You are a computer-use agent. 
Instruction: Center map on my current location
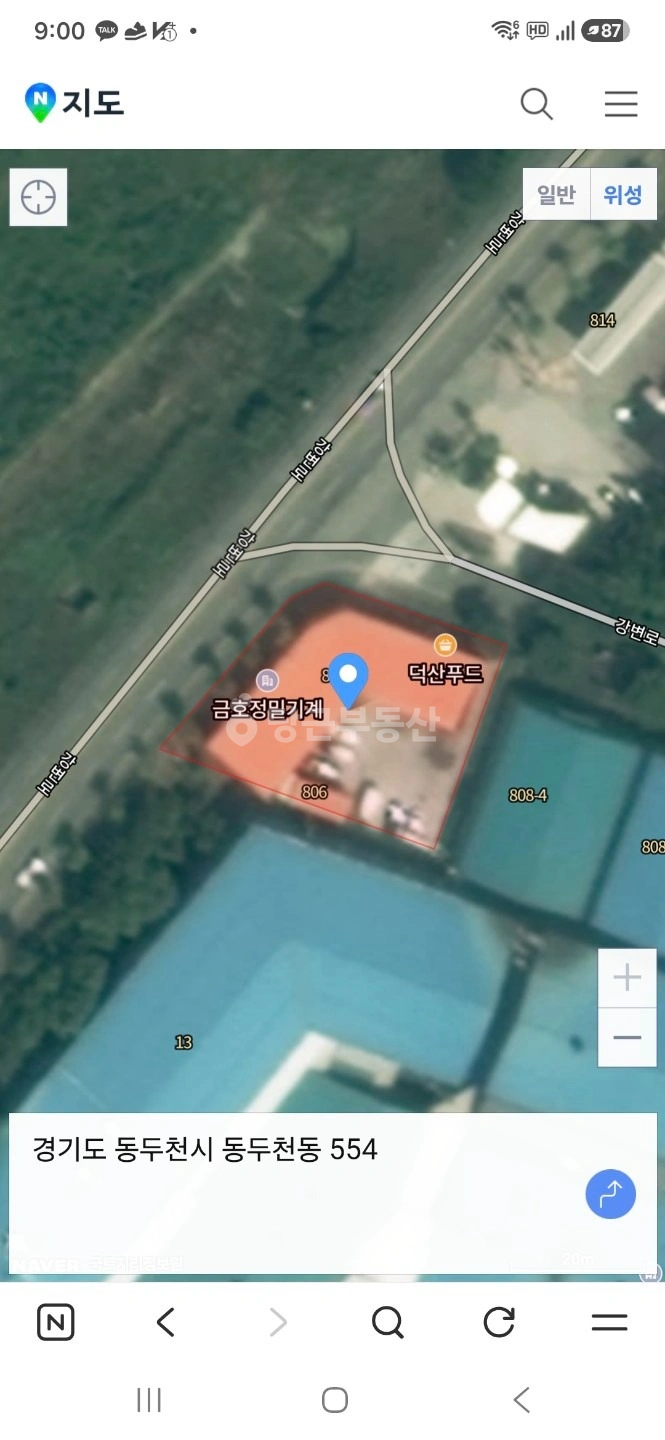click(x=39, y=197)
